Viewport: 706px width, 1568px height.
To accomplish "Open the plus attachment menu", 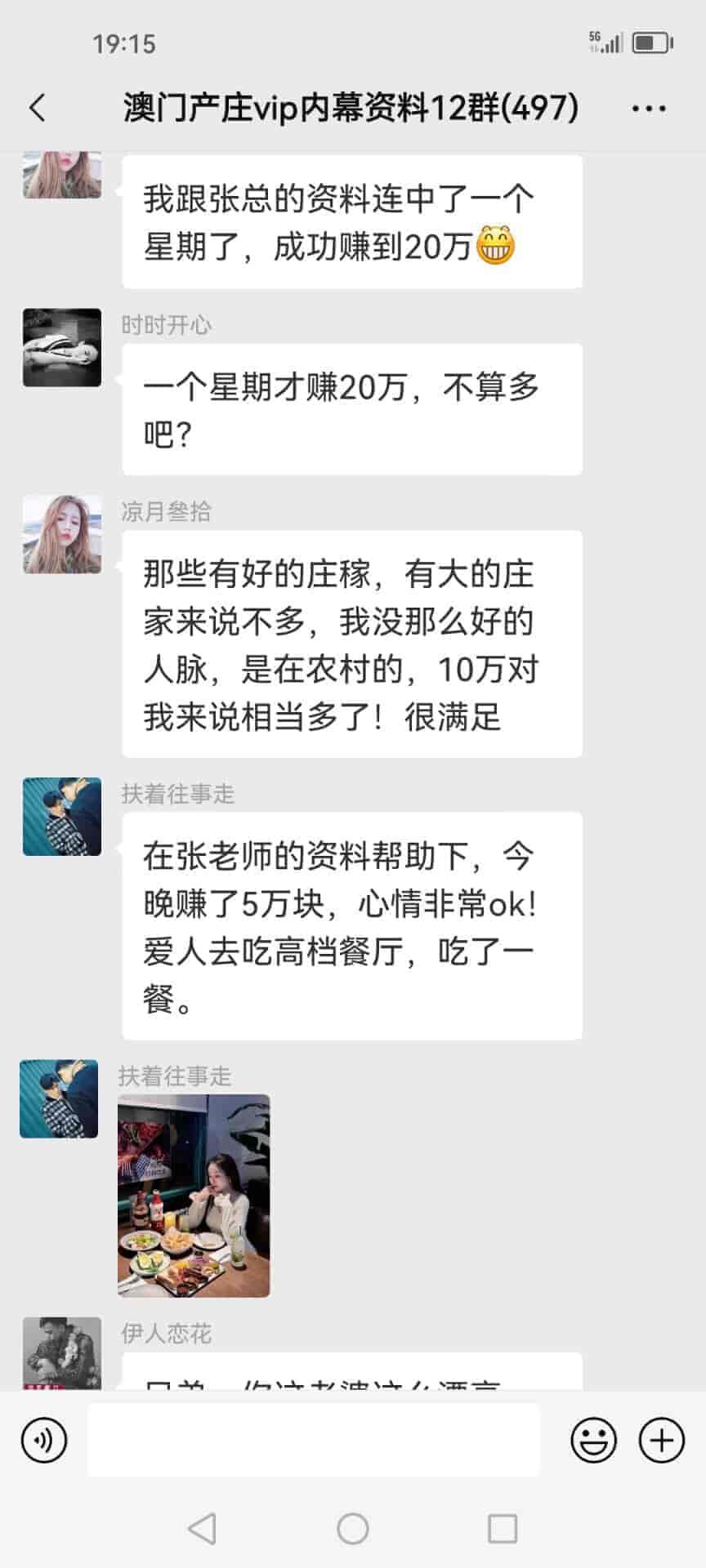I will click(661, 1440).
